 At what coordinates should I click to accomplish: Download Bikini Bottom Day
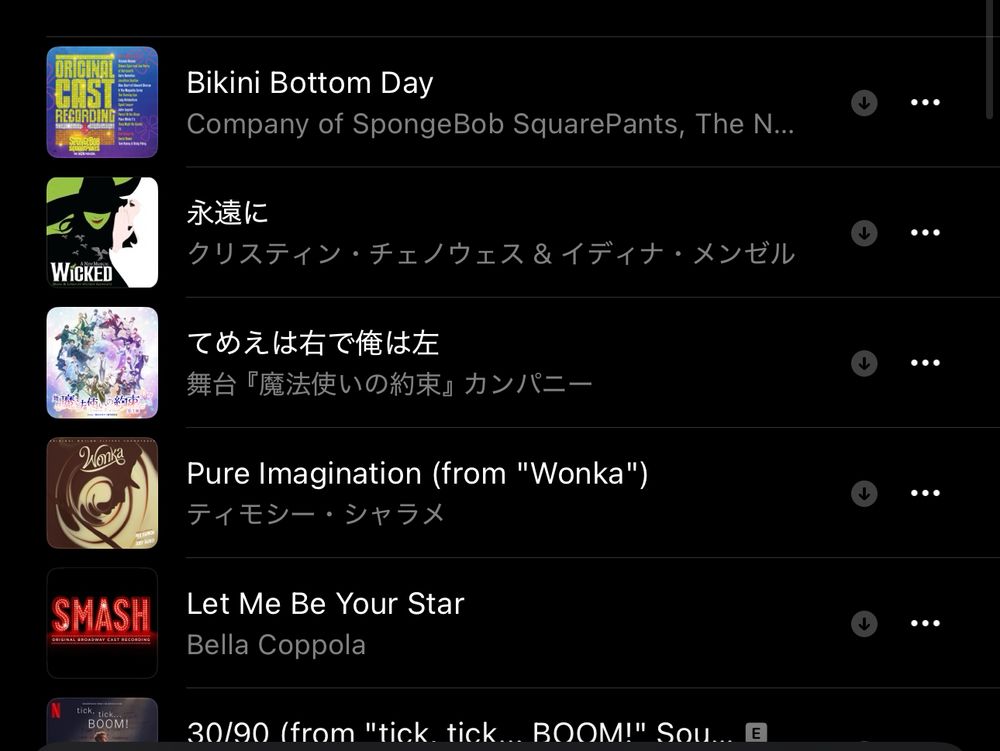click(x=864, y=103)
